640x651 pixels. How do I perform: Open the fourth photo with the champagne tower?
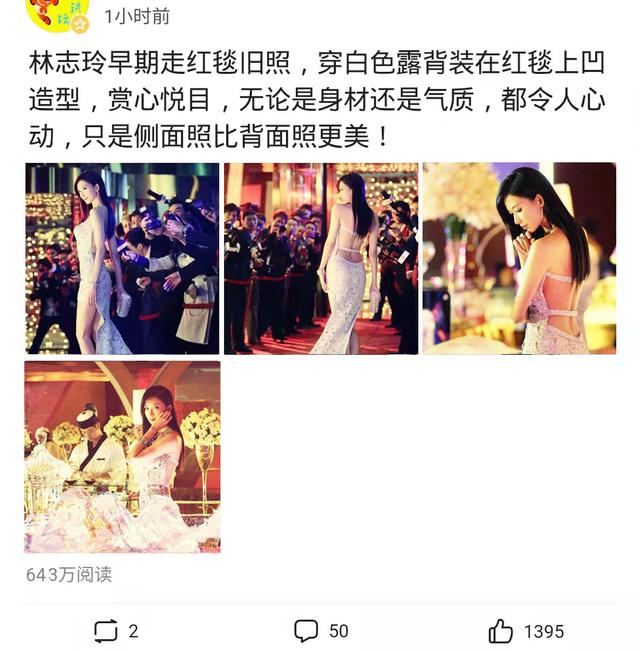pos(122,456)
